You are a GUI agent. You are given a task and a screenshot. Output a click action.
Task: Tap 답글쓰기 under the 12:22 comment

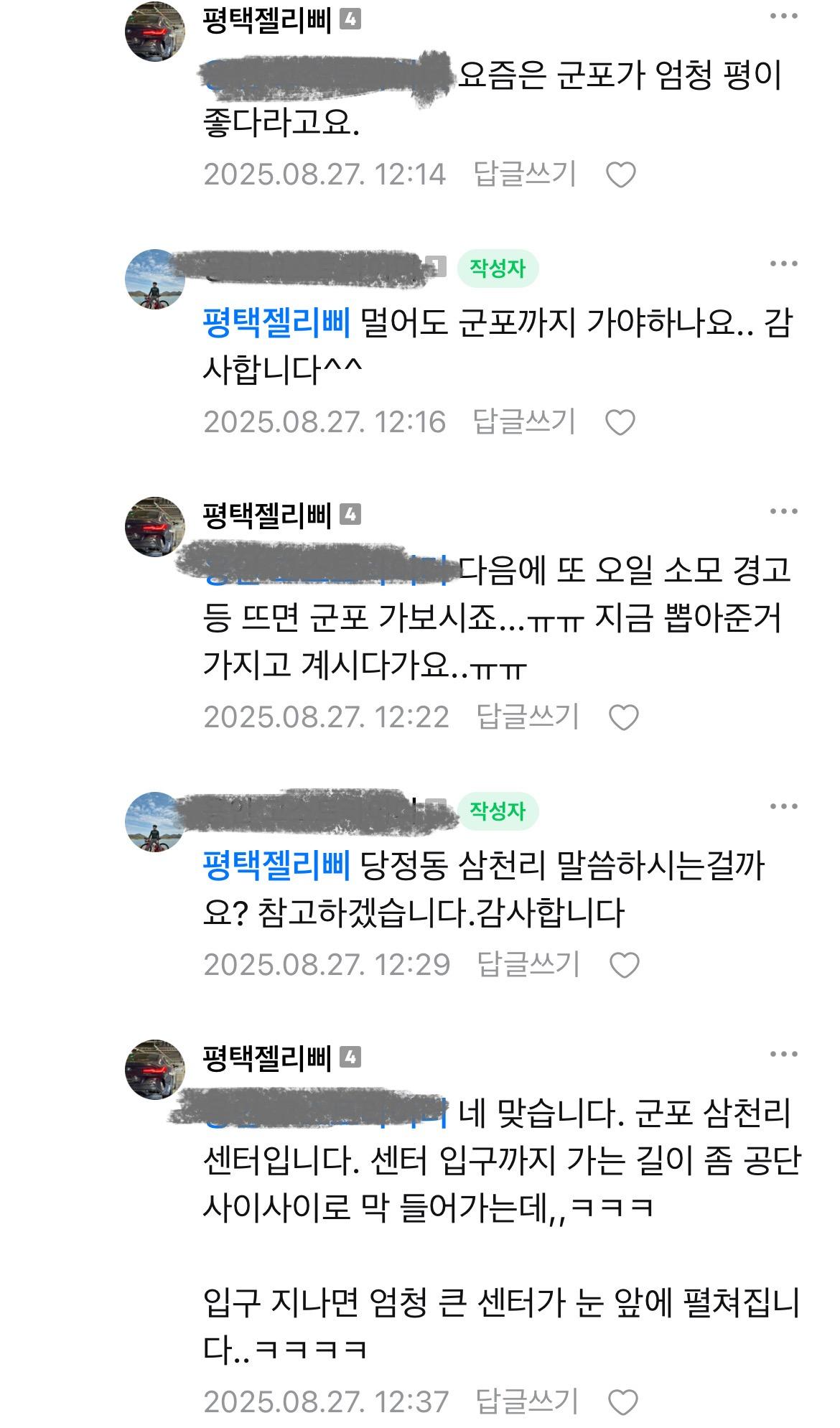(x=528, y=717)
